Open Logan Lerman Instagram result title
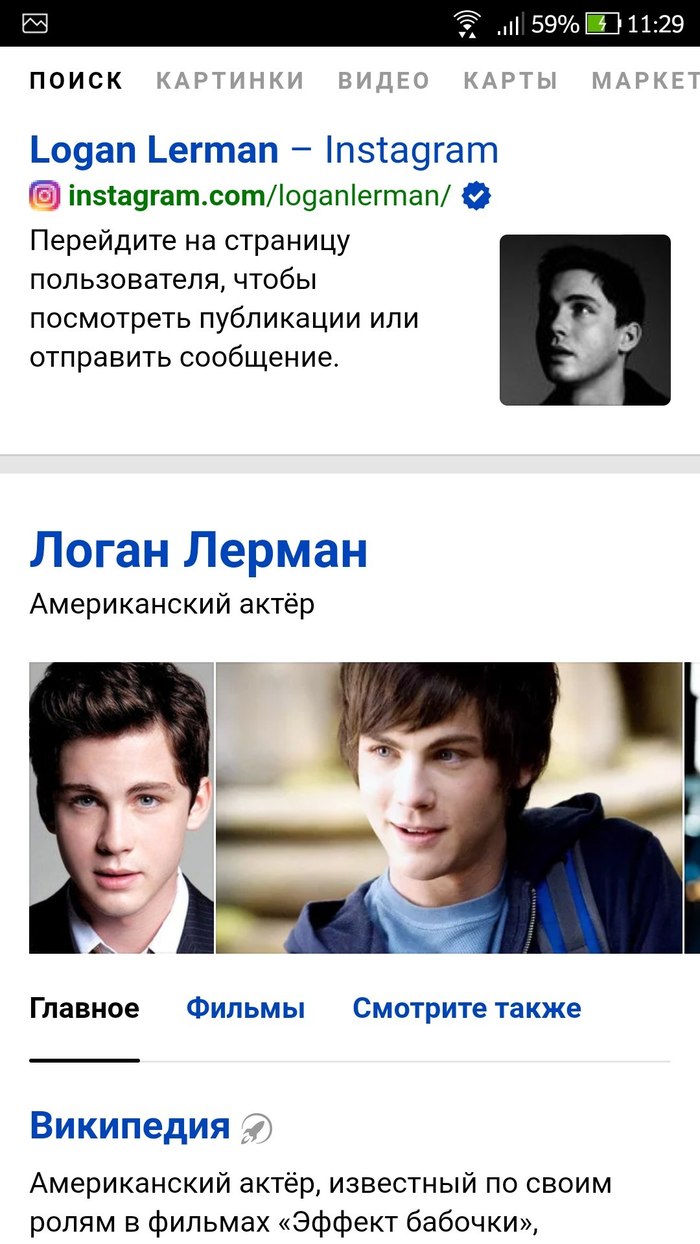Image resolution: width=700 pixels, height=1244 pixels. coord(264,150)
